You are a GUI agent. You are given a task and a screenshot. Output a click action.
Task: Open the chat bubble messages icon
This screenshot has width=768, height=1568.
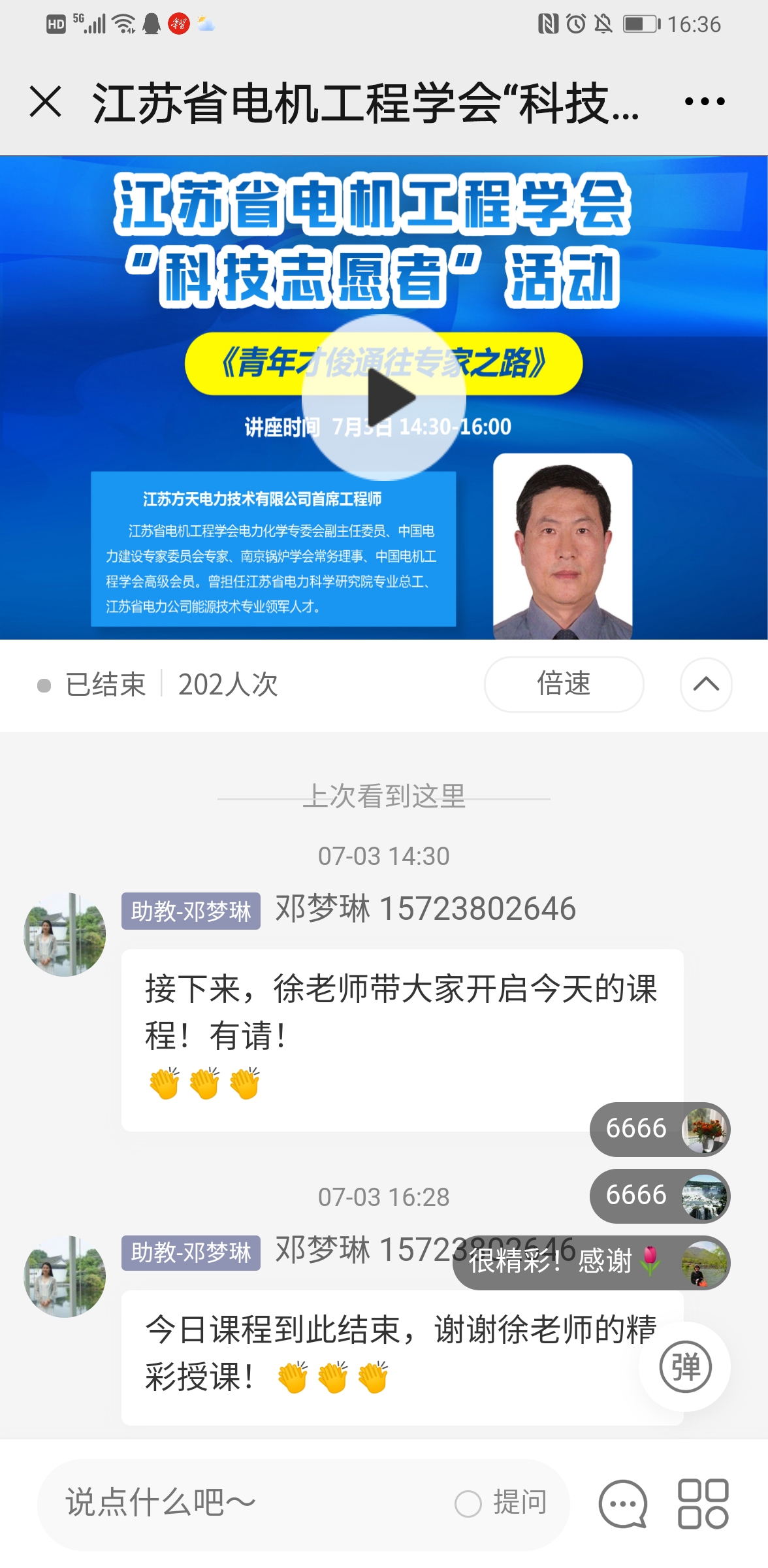(x=623, y=1503)
